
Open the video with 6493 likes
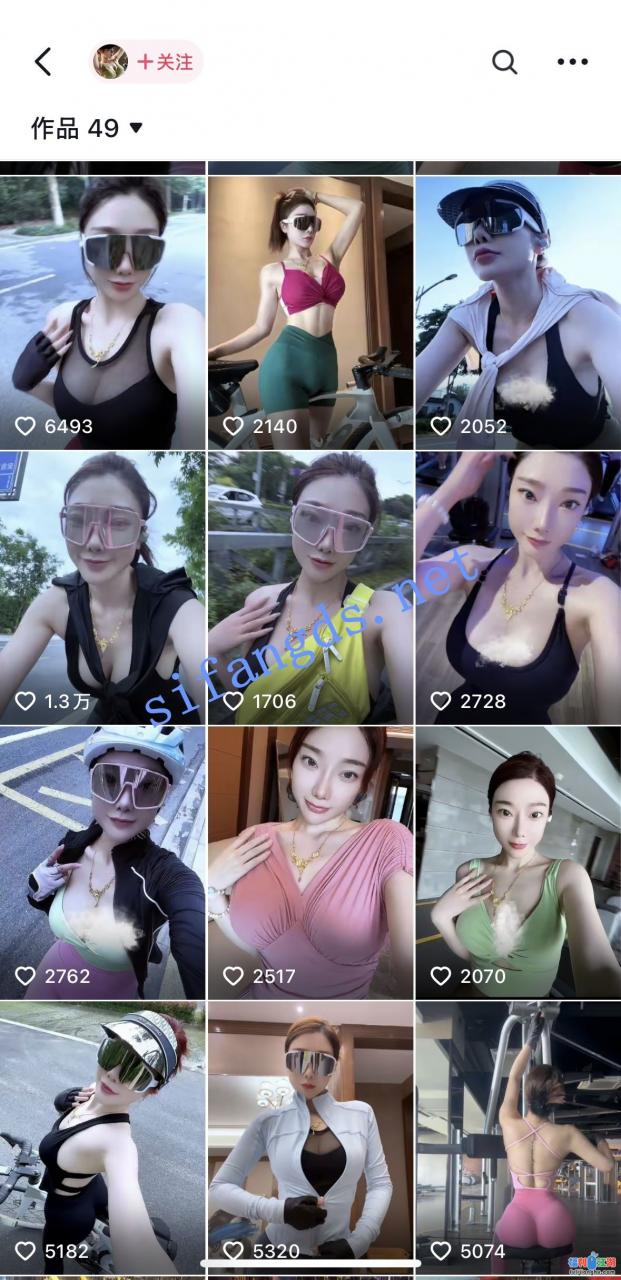tap(102, 312)
